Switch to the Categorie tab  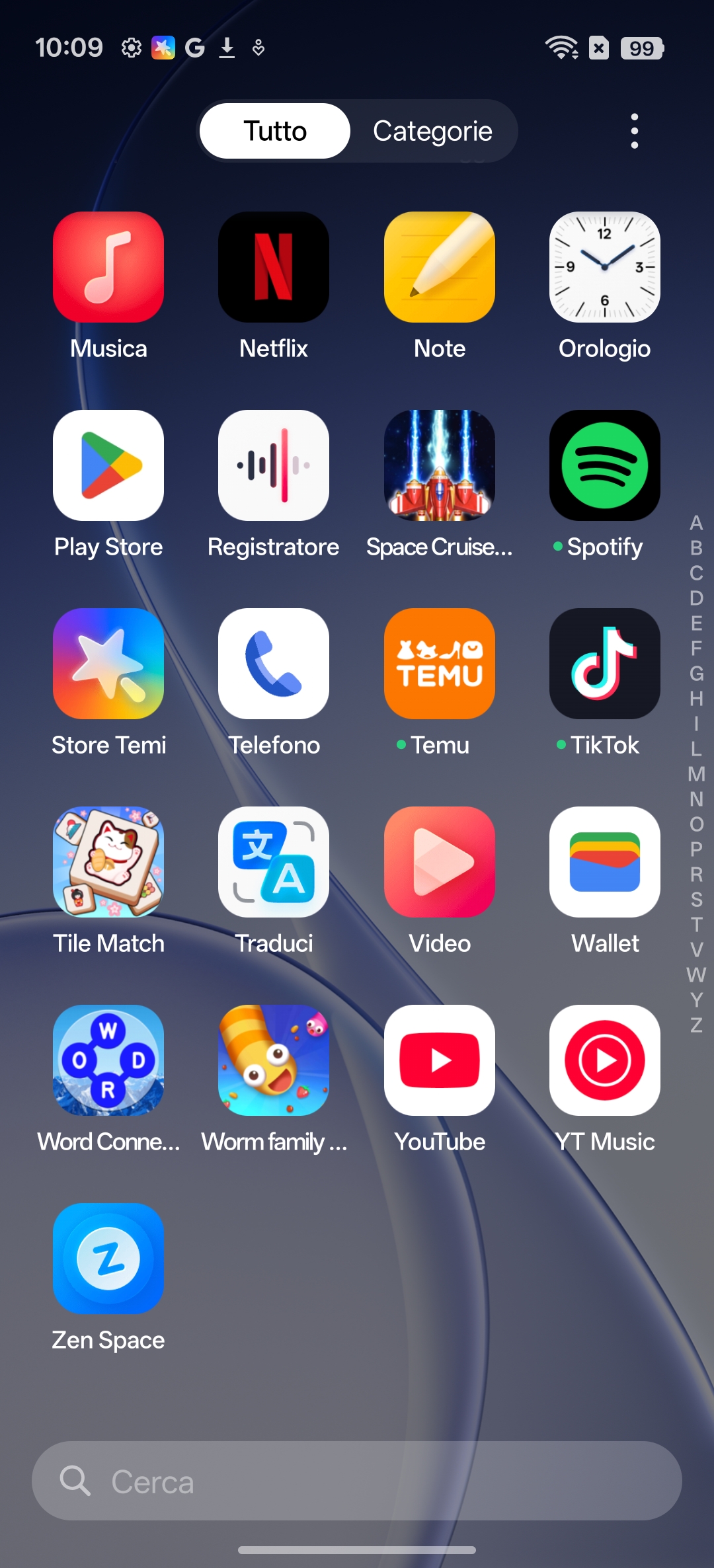click(x=432, y=131)
